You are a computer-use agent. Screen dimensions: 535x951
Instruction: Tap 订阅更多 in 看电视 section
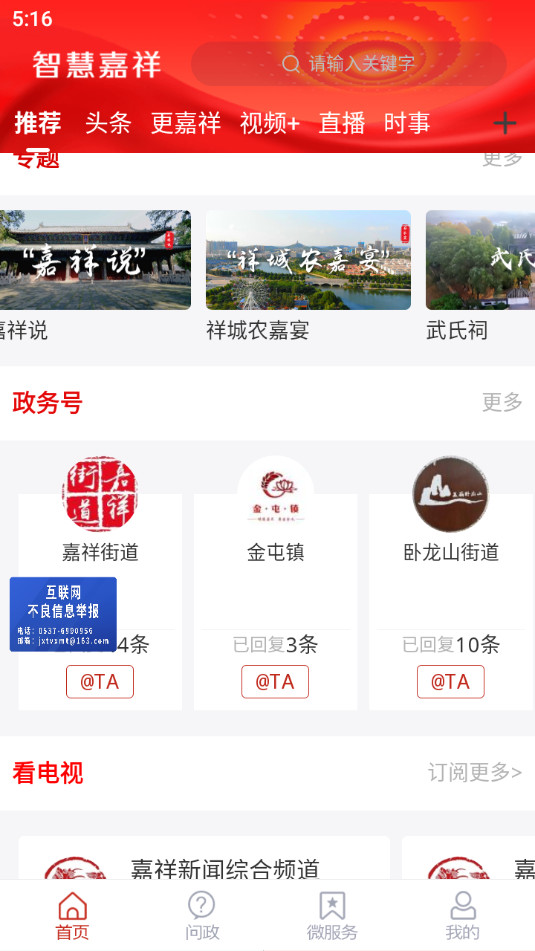pyautogui.click(x=474, y=773)
